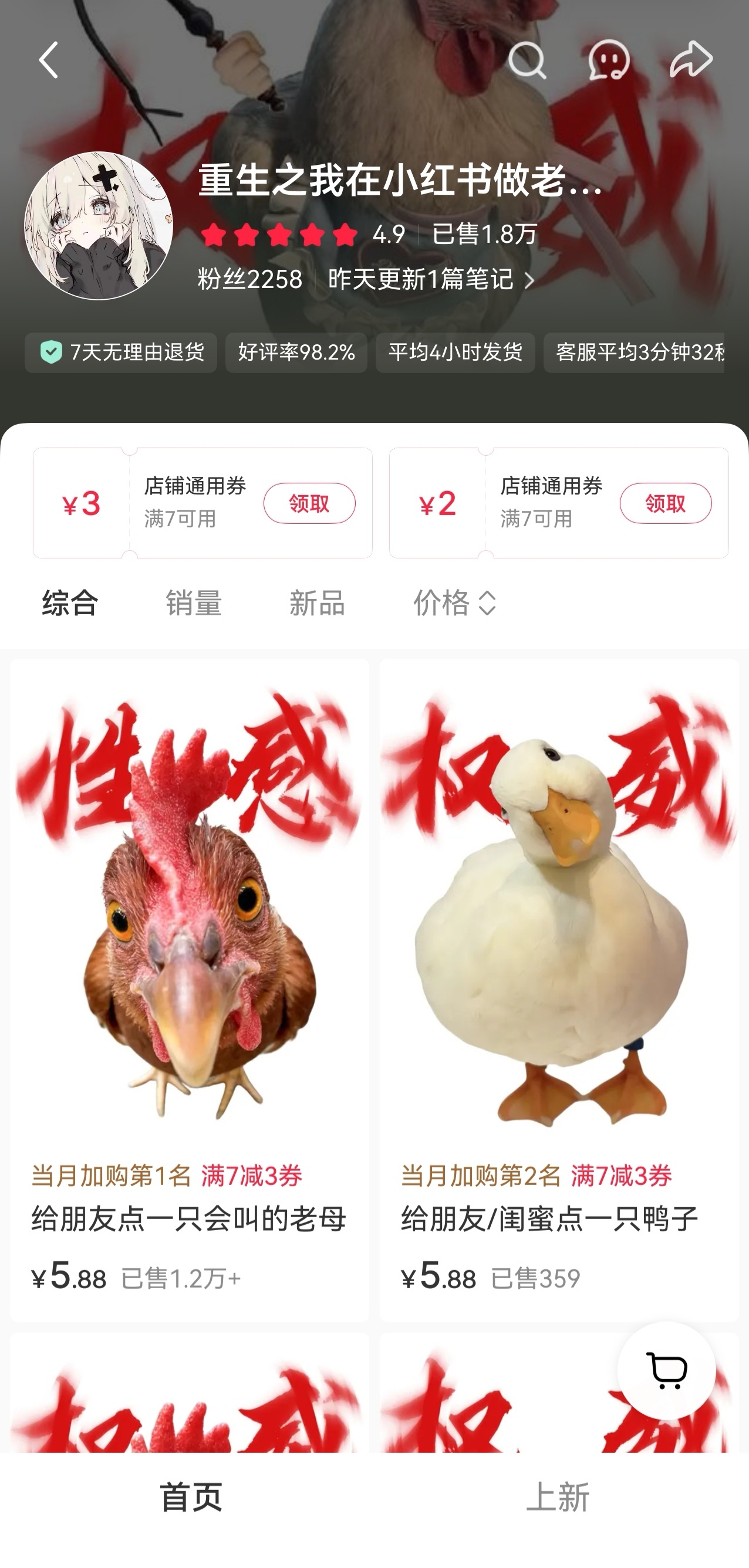Open the 给朋友/闺蜜点一只鸭子 product card
Screen dimensions: 749x1568
click(559, 990)
